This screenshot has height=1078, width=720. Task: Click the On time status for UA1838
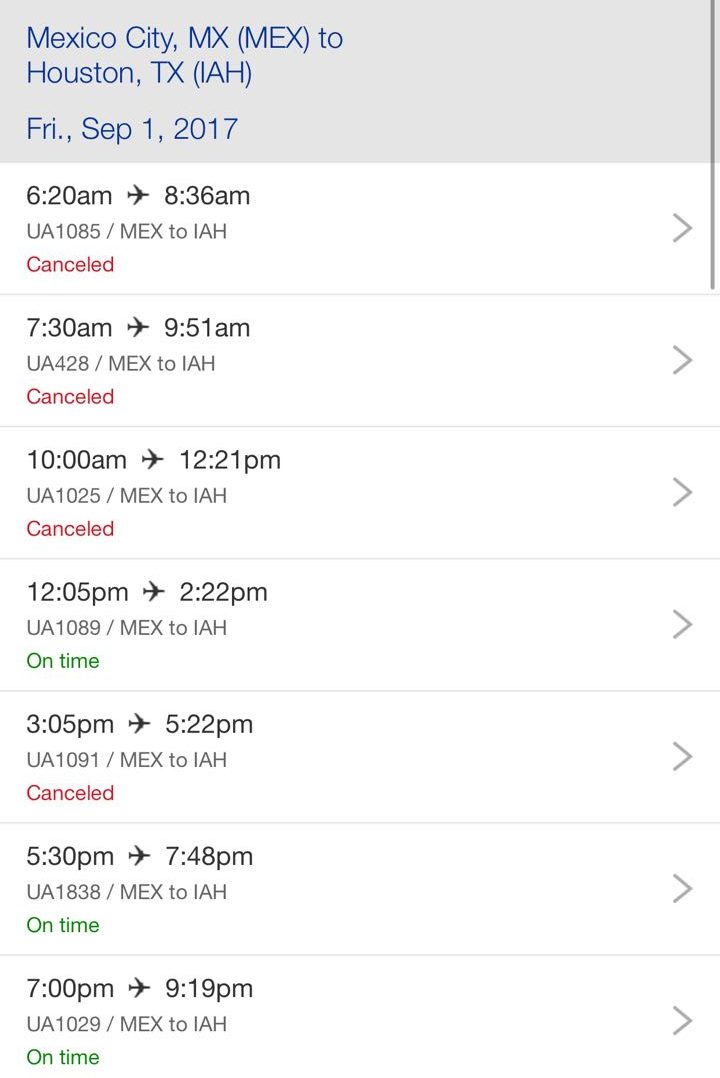[x=63, y=925]
